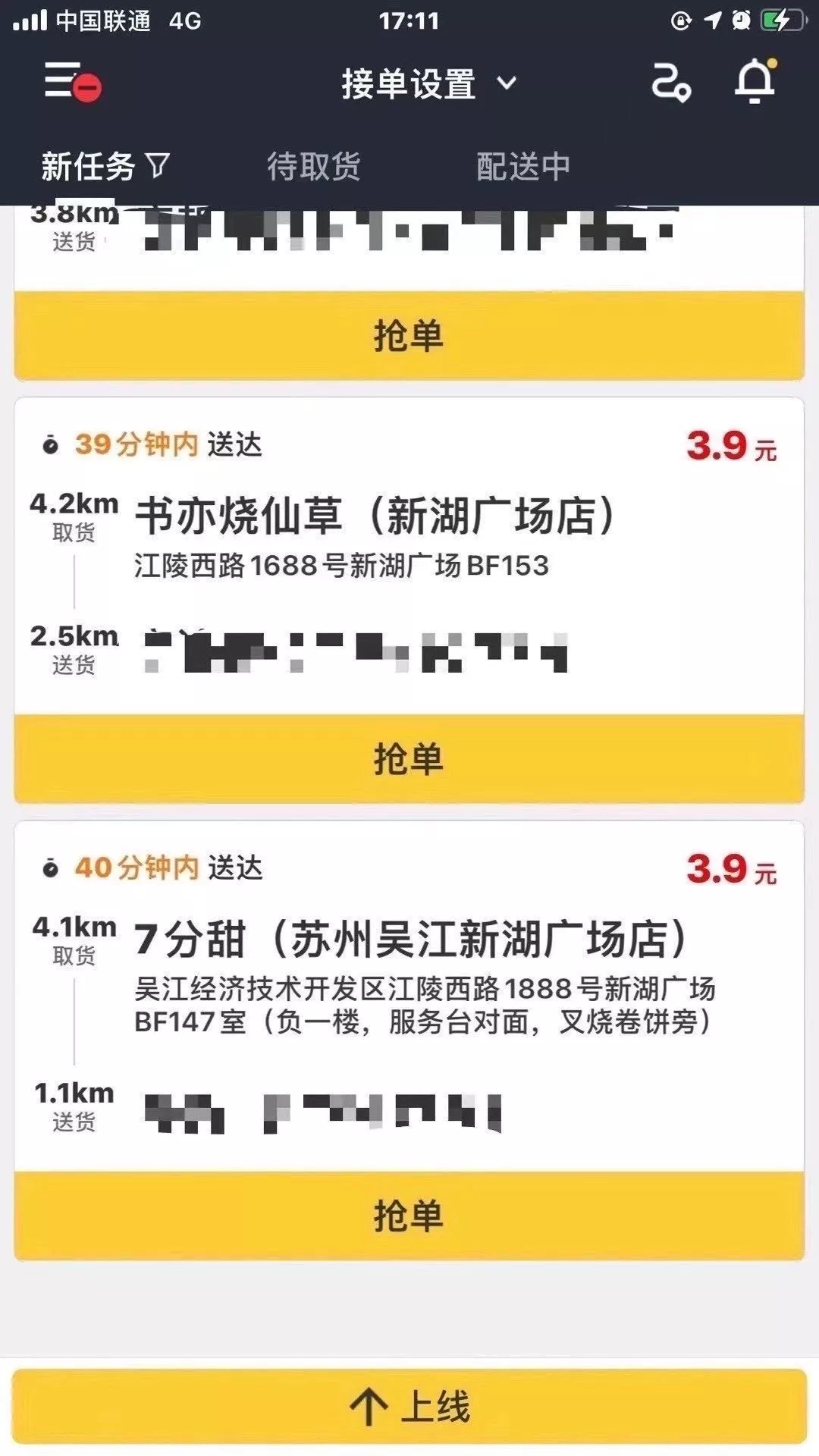Tap 抢单 for the 书亦烧仙草 order
The image size is (819, 1456).
coord(409,758)
